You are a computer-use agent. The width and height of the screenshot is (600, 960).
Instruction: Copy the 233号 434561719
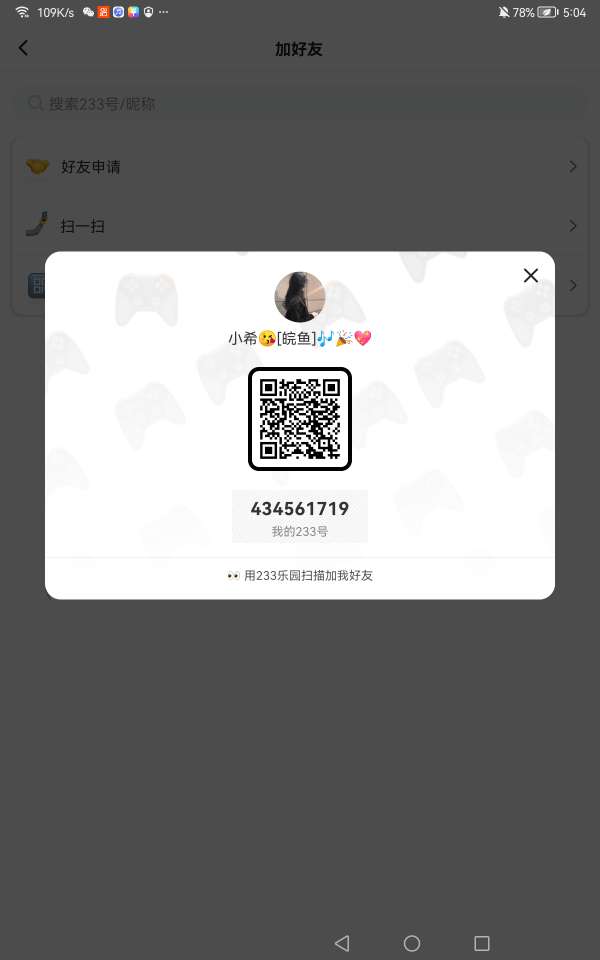click(x=300, y=509)
